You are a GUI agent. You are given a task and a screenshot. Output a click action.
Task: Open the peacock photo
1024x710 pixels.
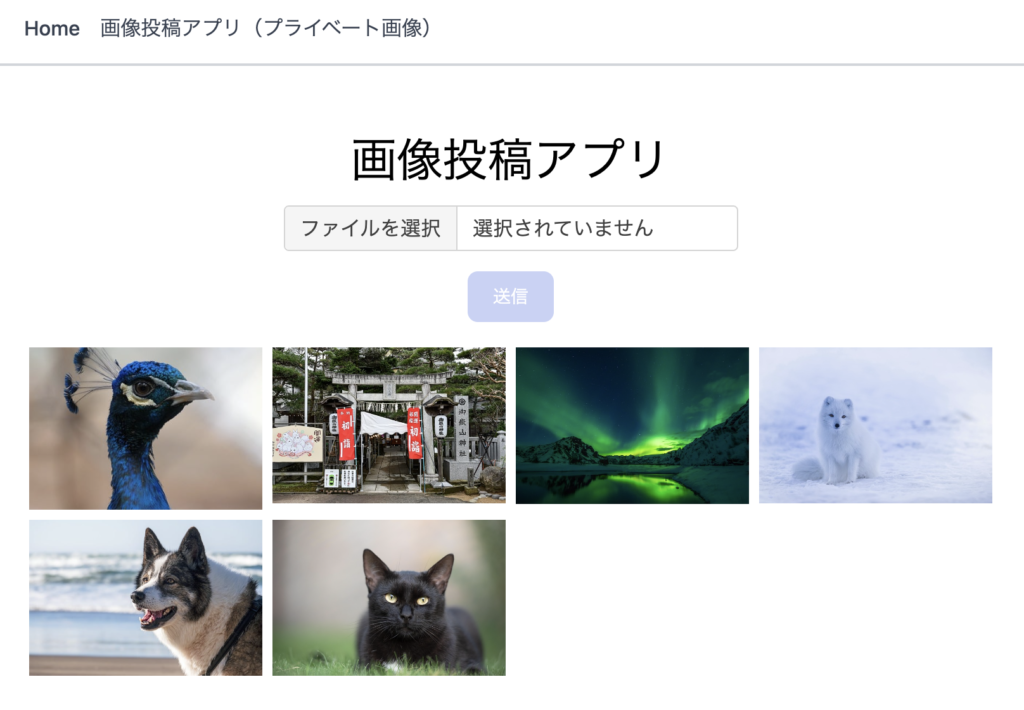[x=145, y=428]
